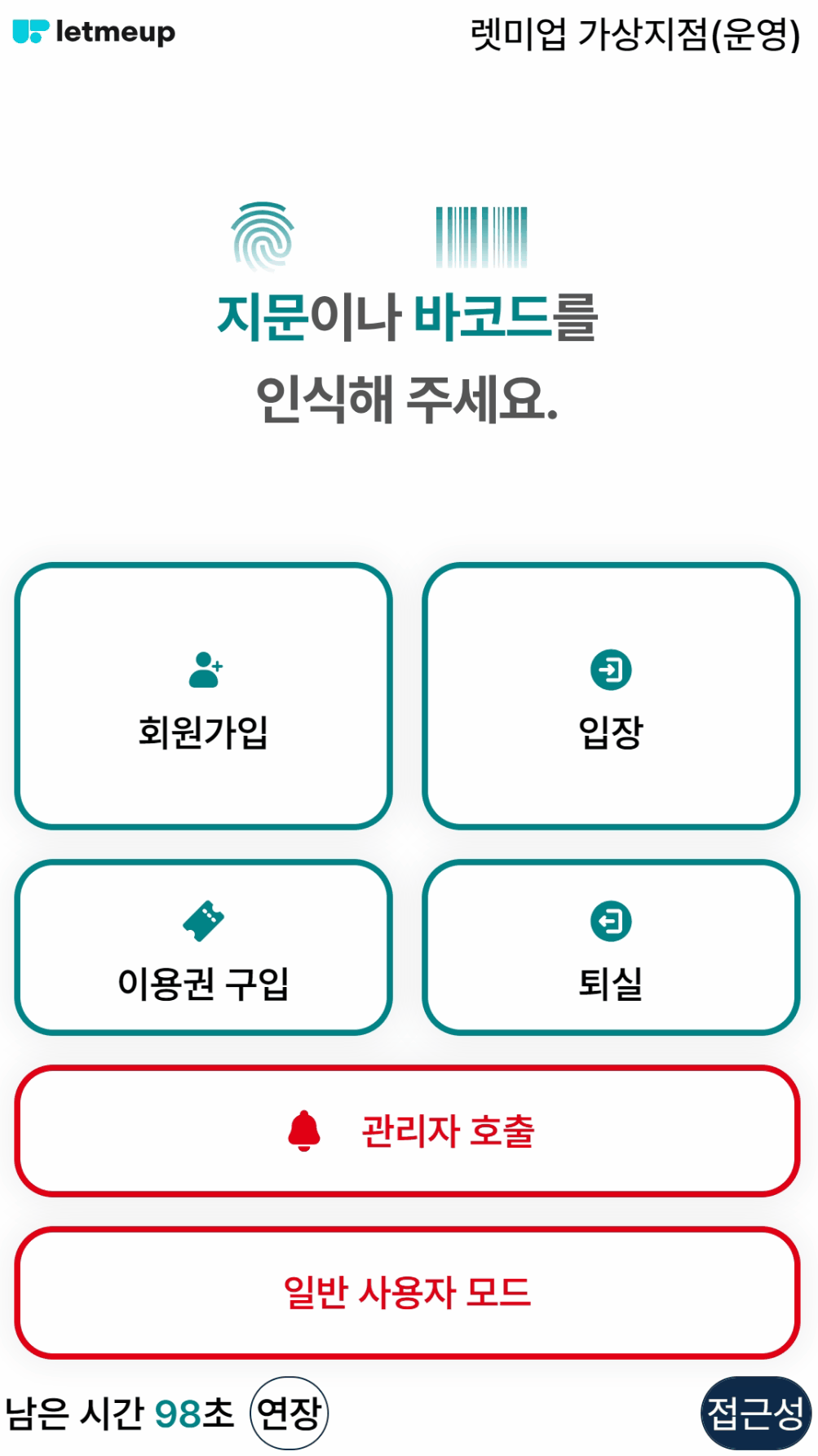This screenshot has height=1456, width=818.
Task: Extend remaining time with 연장
Action: (x=289, y=1413)
